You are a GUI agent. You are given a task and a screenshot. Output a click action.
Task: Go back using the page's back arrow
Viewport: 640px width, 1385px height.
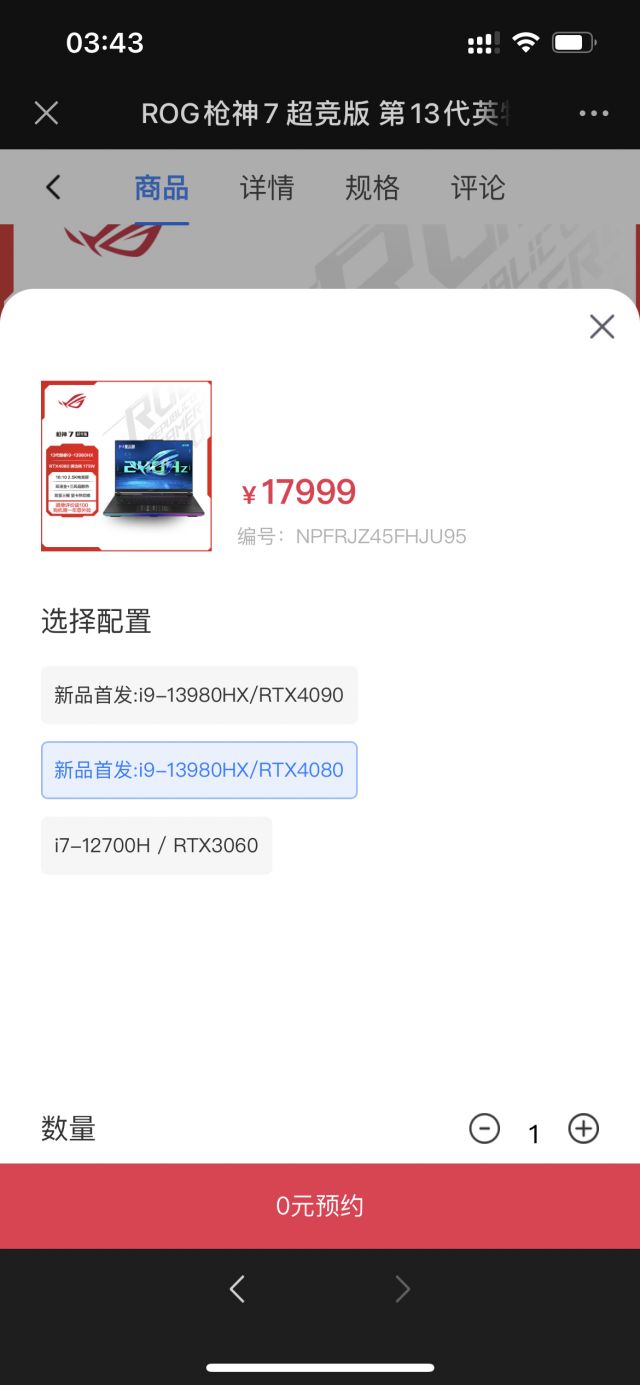coord(53,187)
